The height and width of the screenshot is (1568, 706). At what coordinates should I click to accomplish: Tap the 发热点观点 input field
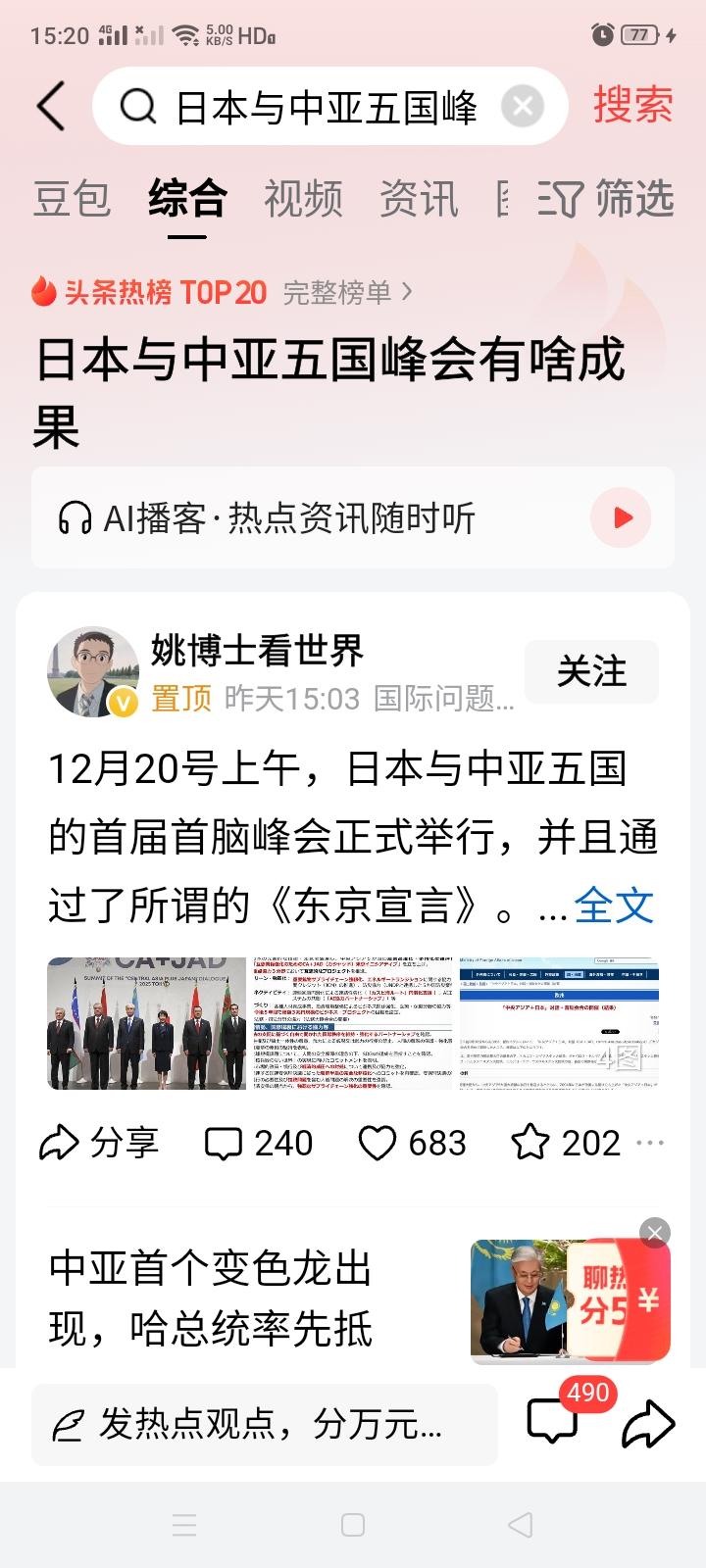(265, 1425)
